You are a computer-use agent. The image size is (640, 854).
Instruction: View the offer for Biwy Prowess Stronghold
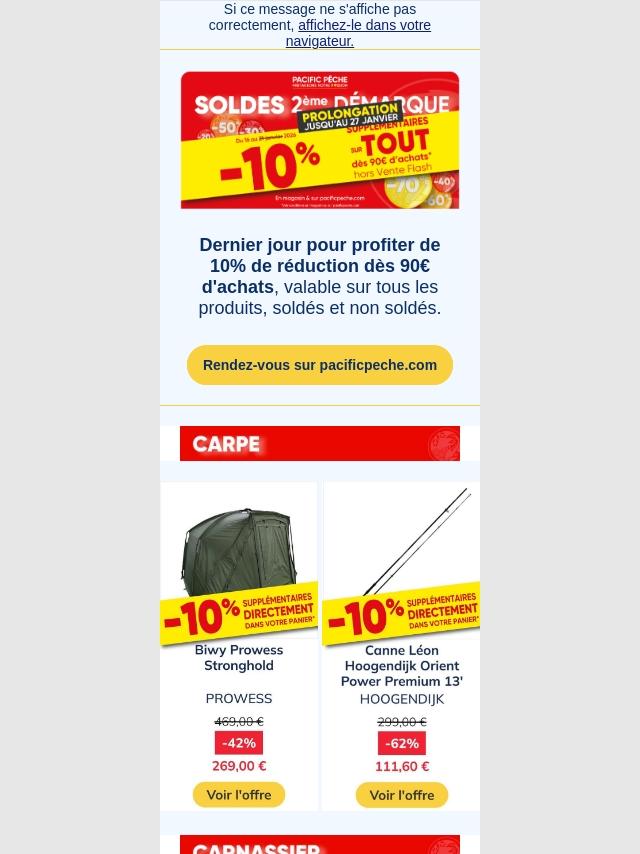click(239, 795)
